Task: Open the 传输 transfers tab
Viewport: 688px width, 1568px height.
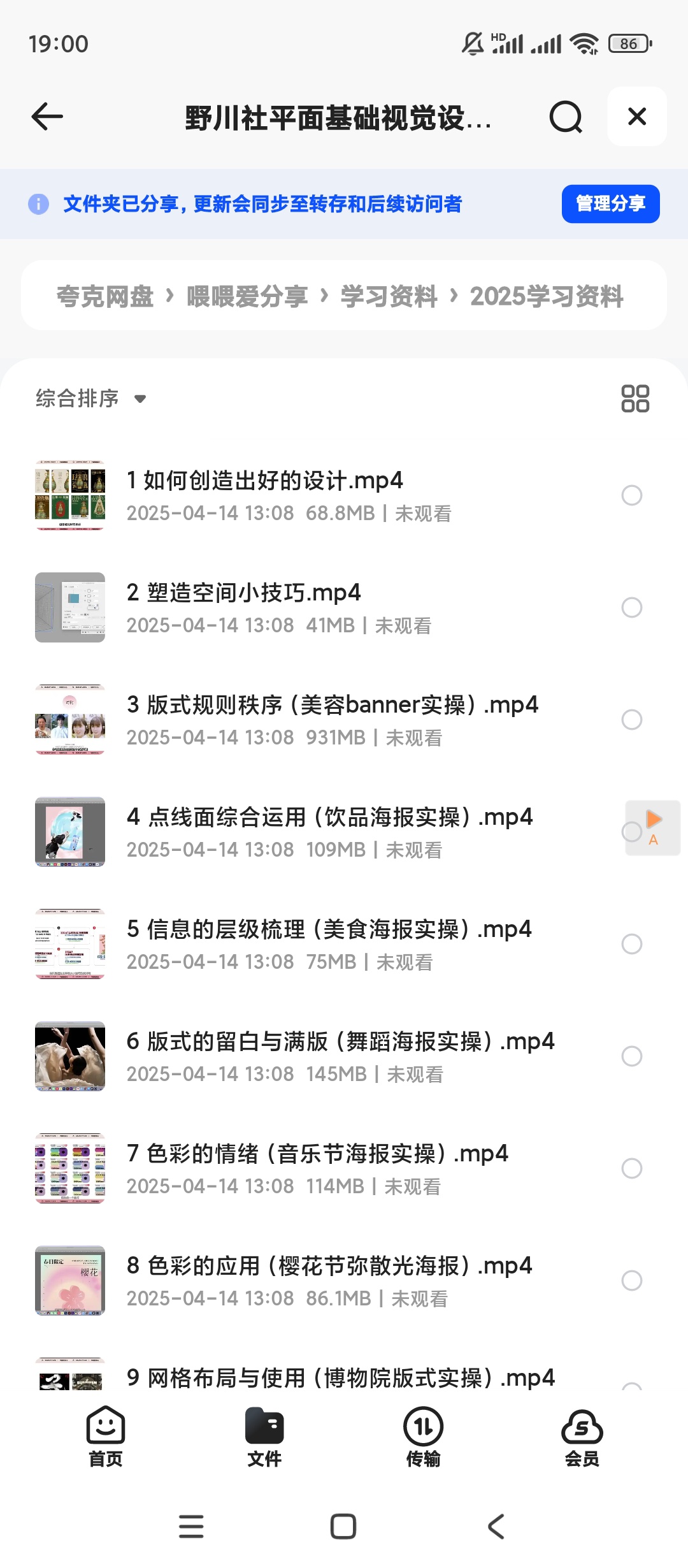Action: click(423, 1437)
